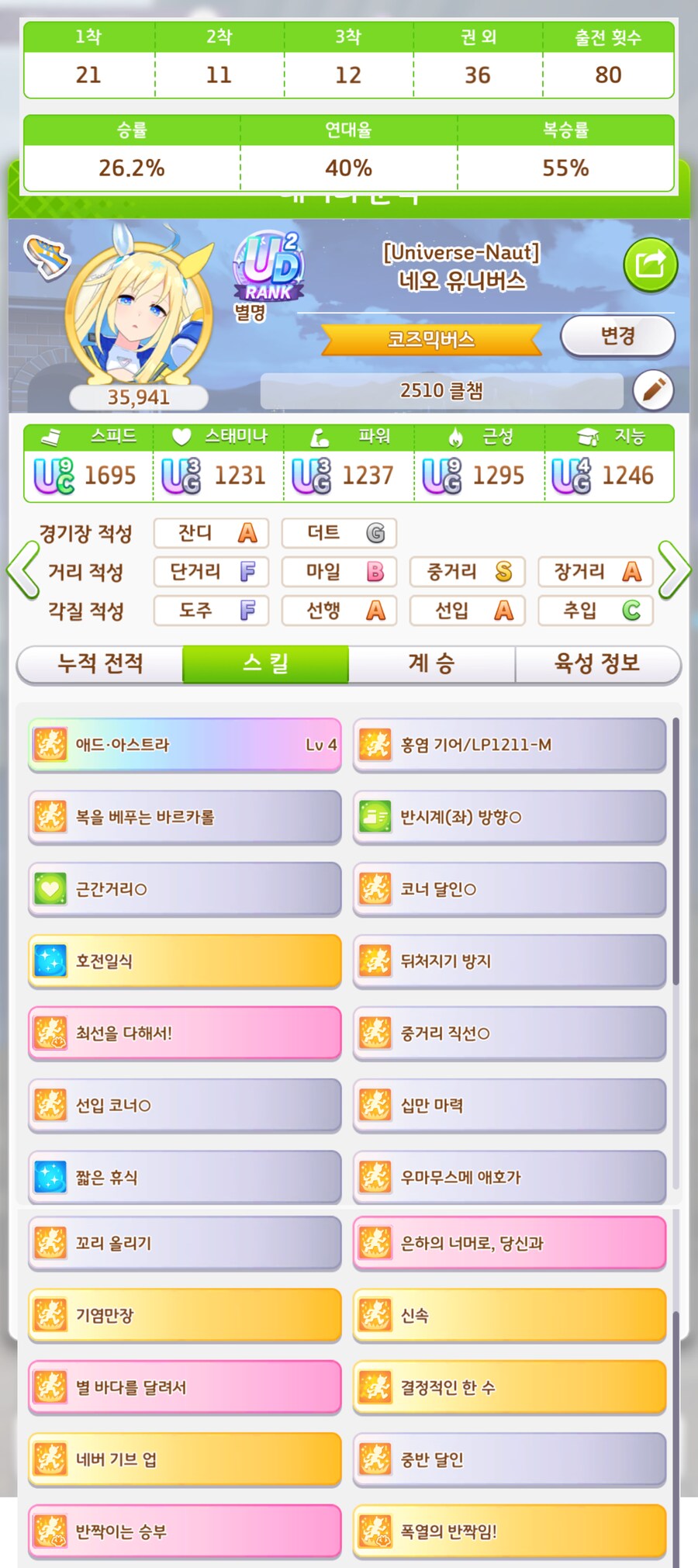Click the speed stat boot icon
Viewport: 698px width, 1568px height.
(x=49, y=436)
